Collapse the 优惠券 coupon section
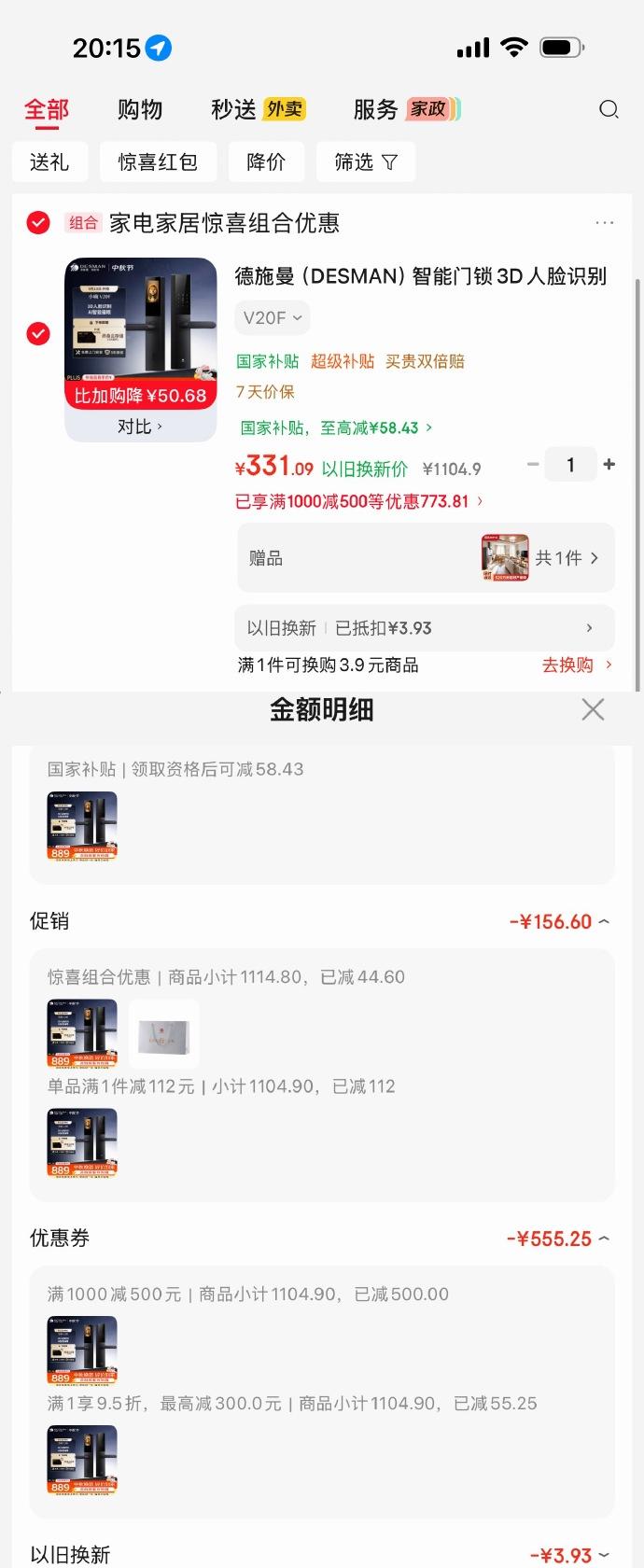Image resolution: width=644 pixels, height=1568 pixels. tap(558, 1239)
